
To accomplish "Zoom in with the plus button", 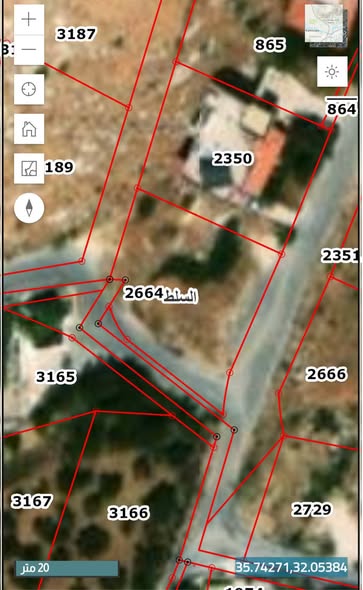I will pos(29,19).
